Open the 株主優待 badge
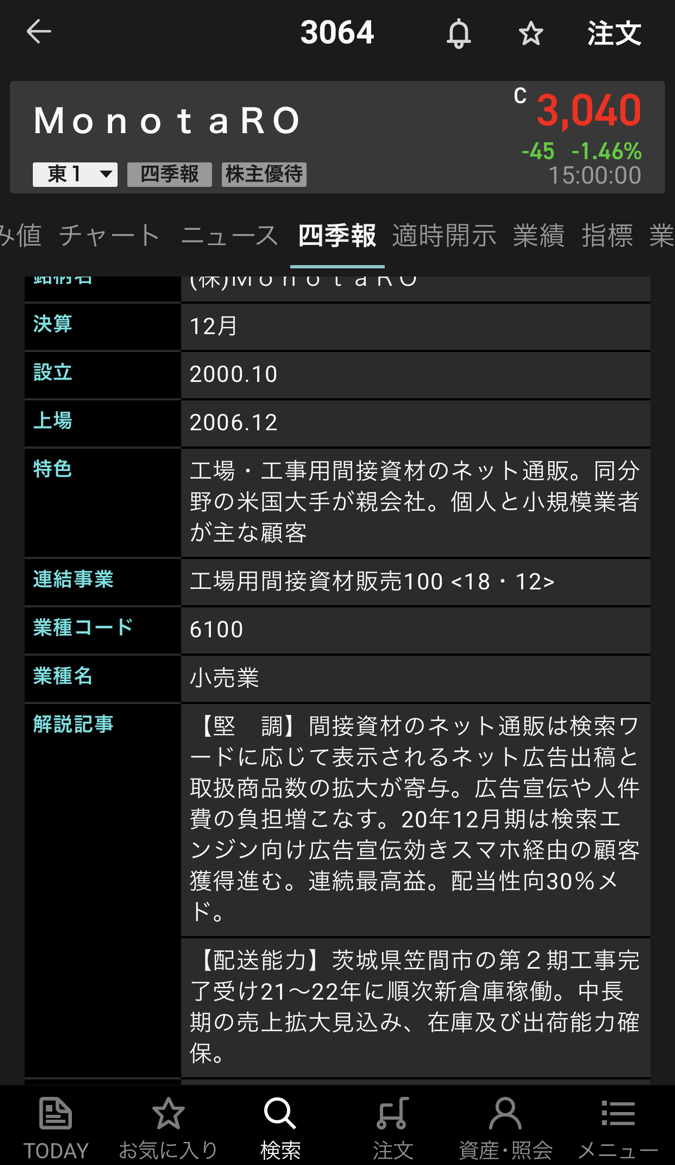The height and width of the screenshot is (1165, 675). [x=264, y=174]
